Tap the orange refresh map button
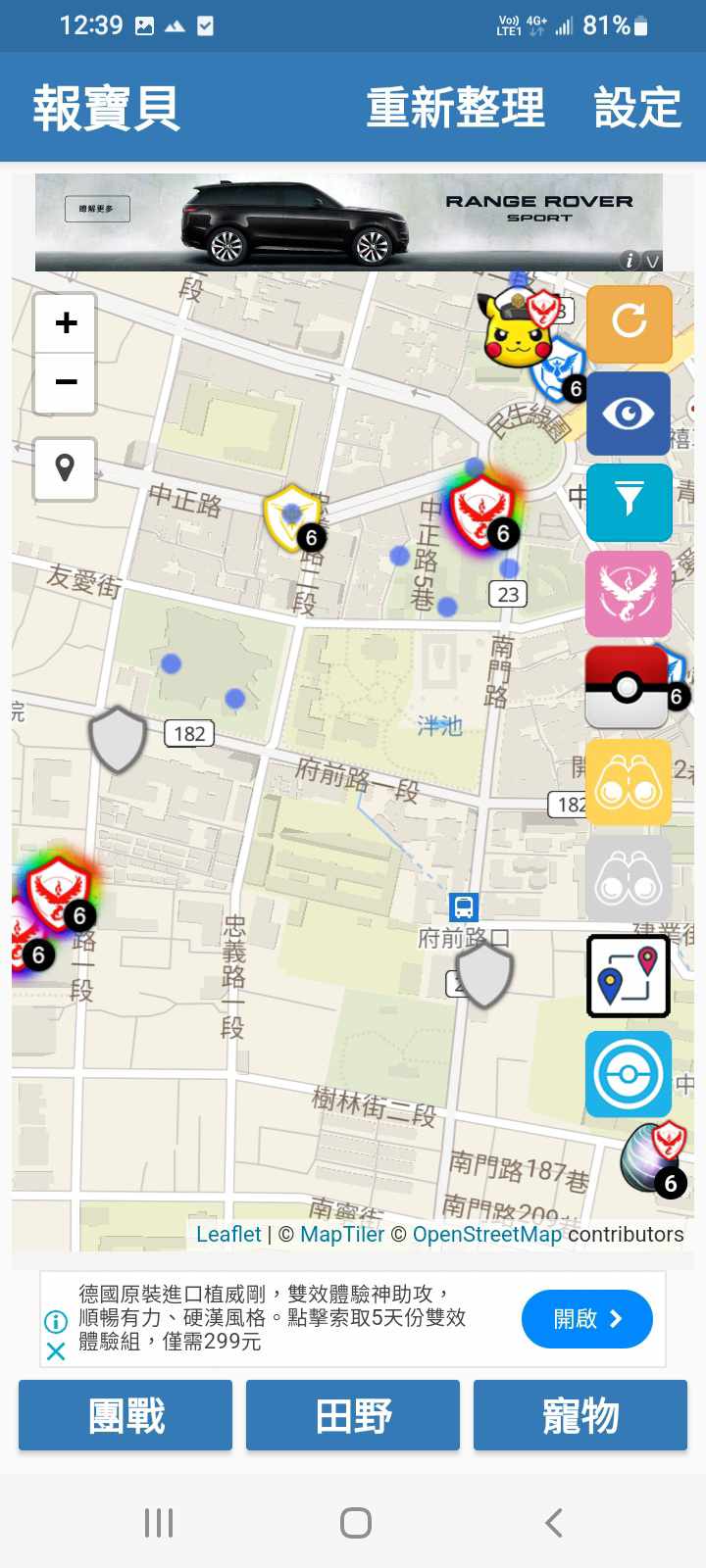Screen dimensions: 706x1568 point(629,322)
